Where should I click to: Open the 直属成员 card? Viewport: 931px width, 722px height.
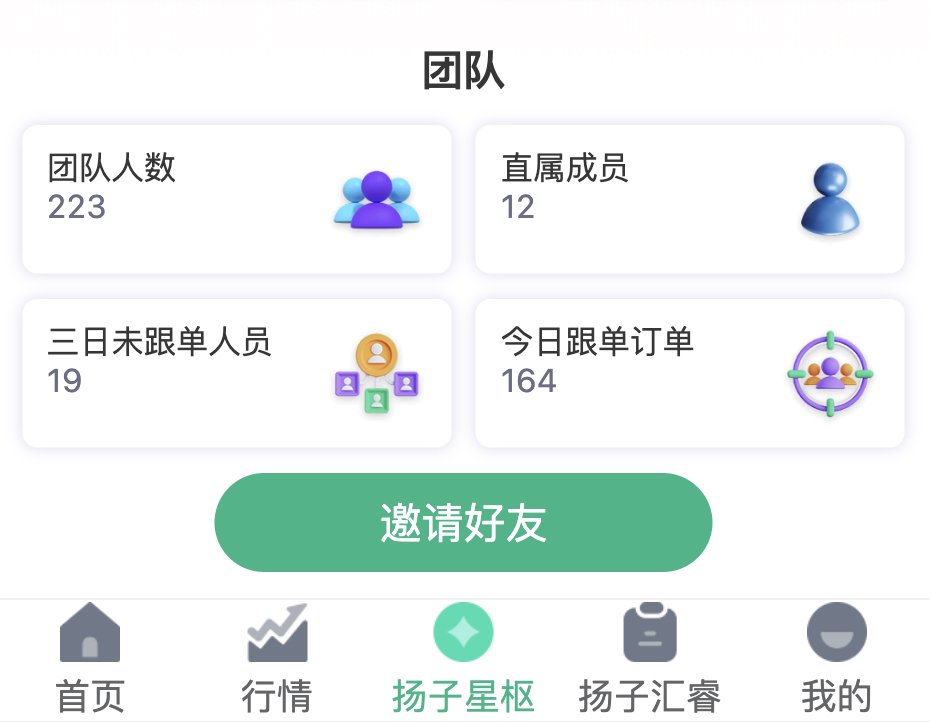click(x=690, y=199)
